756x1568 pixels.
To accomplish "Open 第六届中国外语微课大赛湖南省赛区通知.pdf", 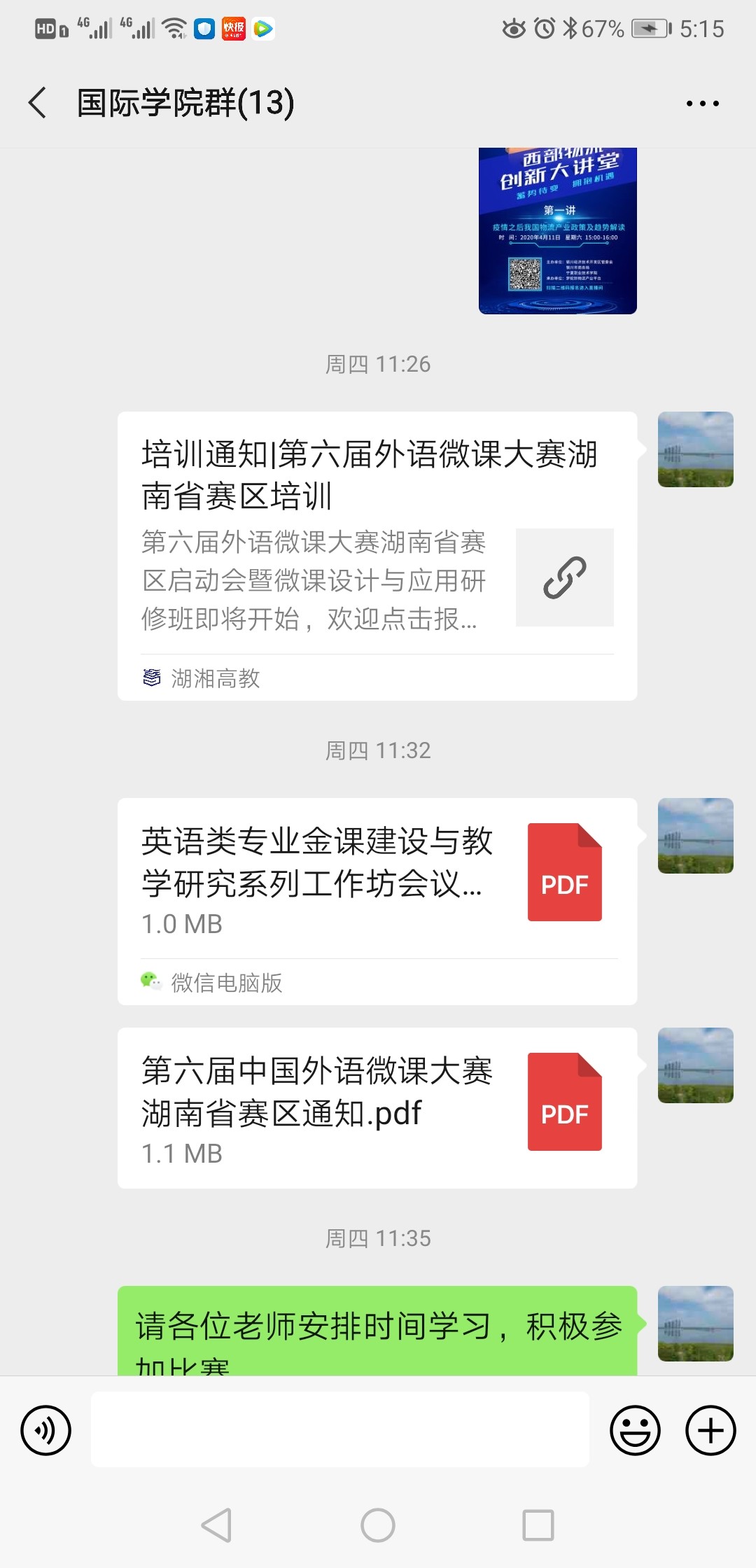I will click(377, 1107).
